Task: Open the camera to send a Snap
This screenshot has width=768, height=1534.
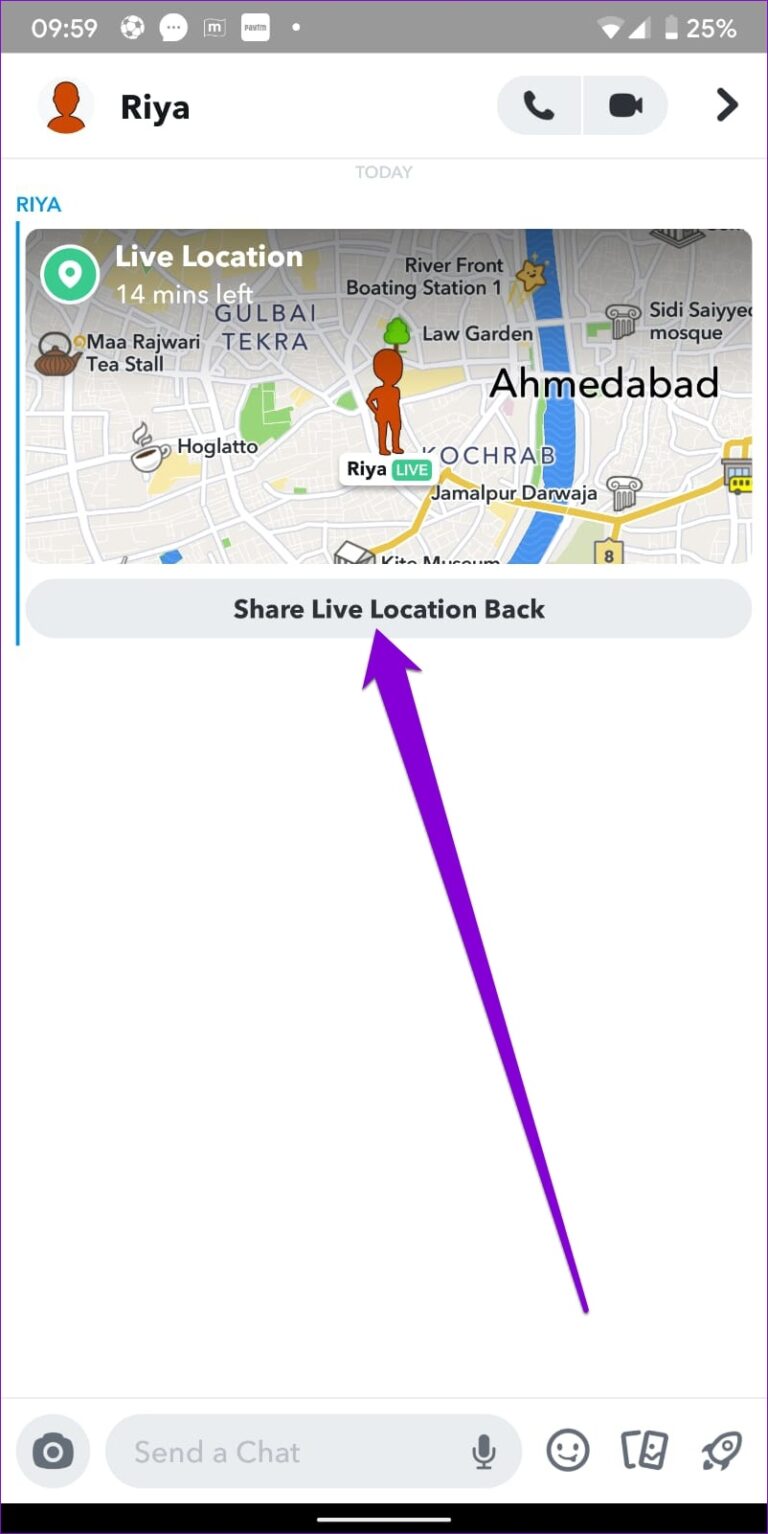Action: [52, 1451]
